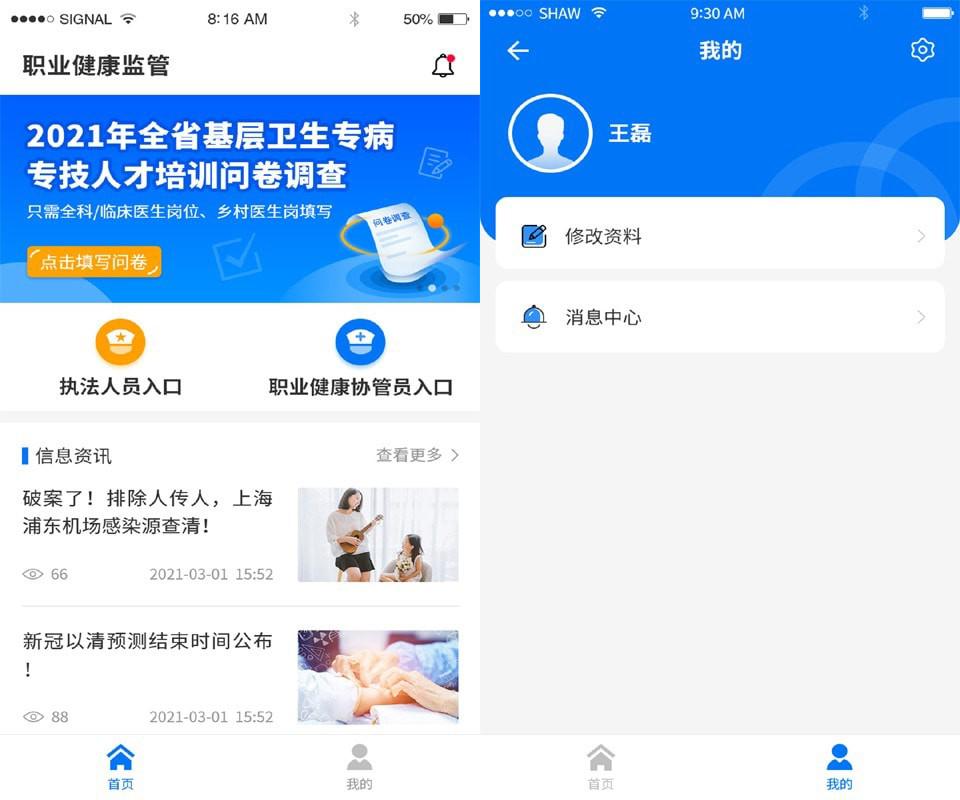
Task: Open the 修改资料 row
Action: (x=720, y=235)
